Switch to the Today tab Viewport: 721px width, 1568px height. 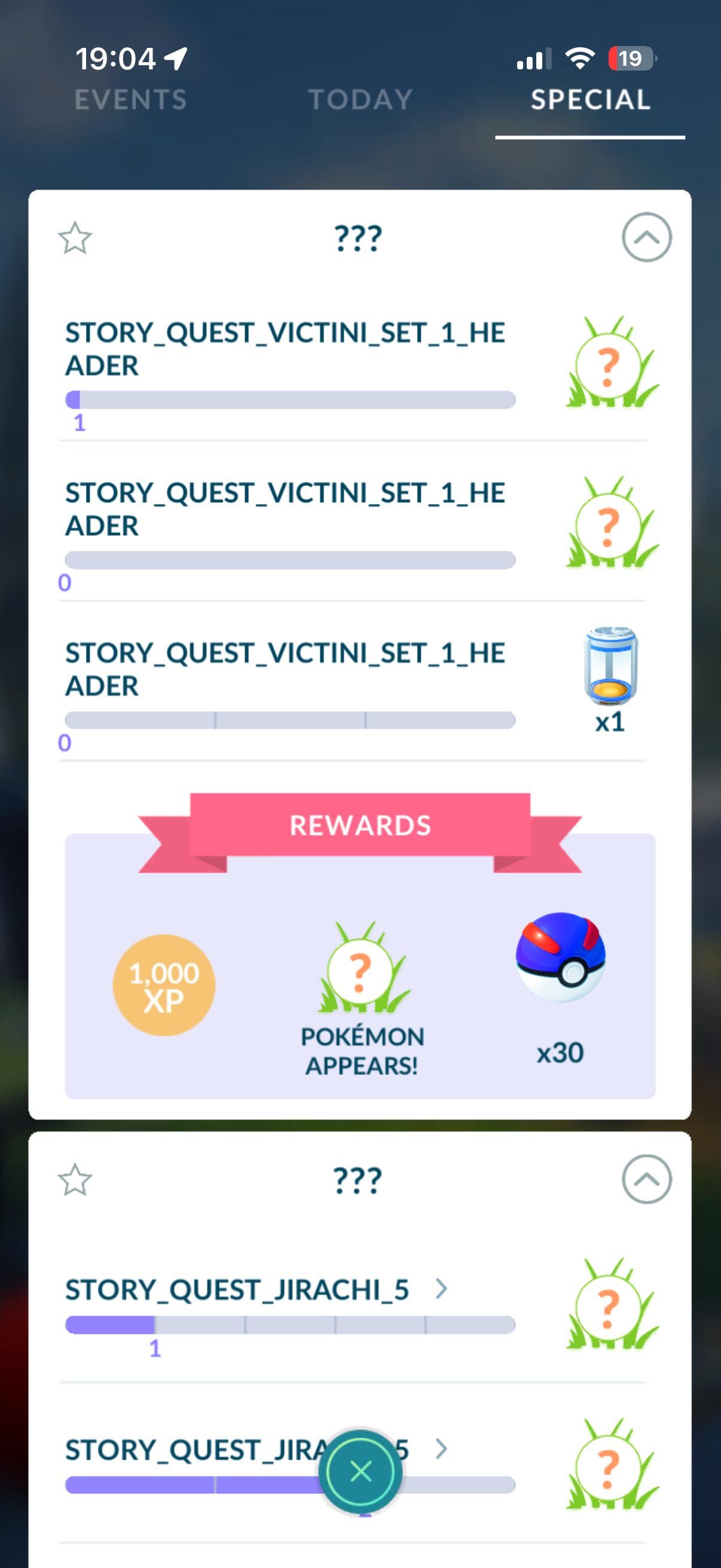tap(360, 100)
